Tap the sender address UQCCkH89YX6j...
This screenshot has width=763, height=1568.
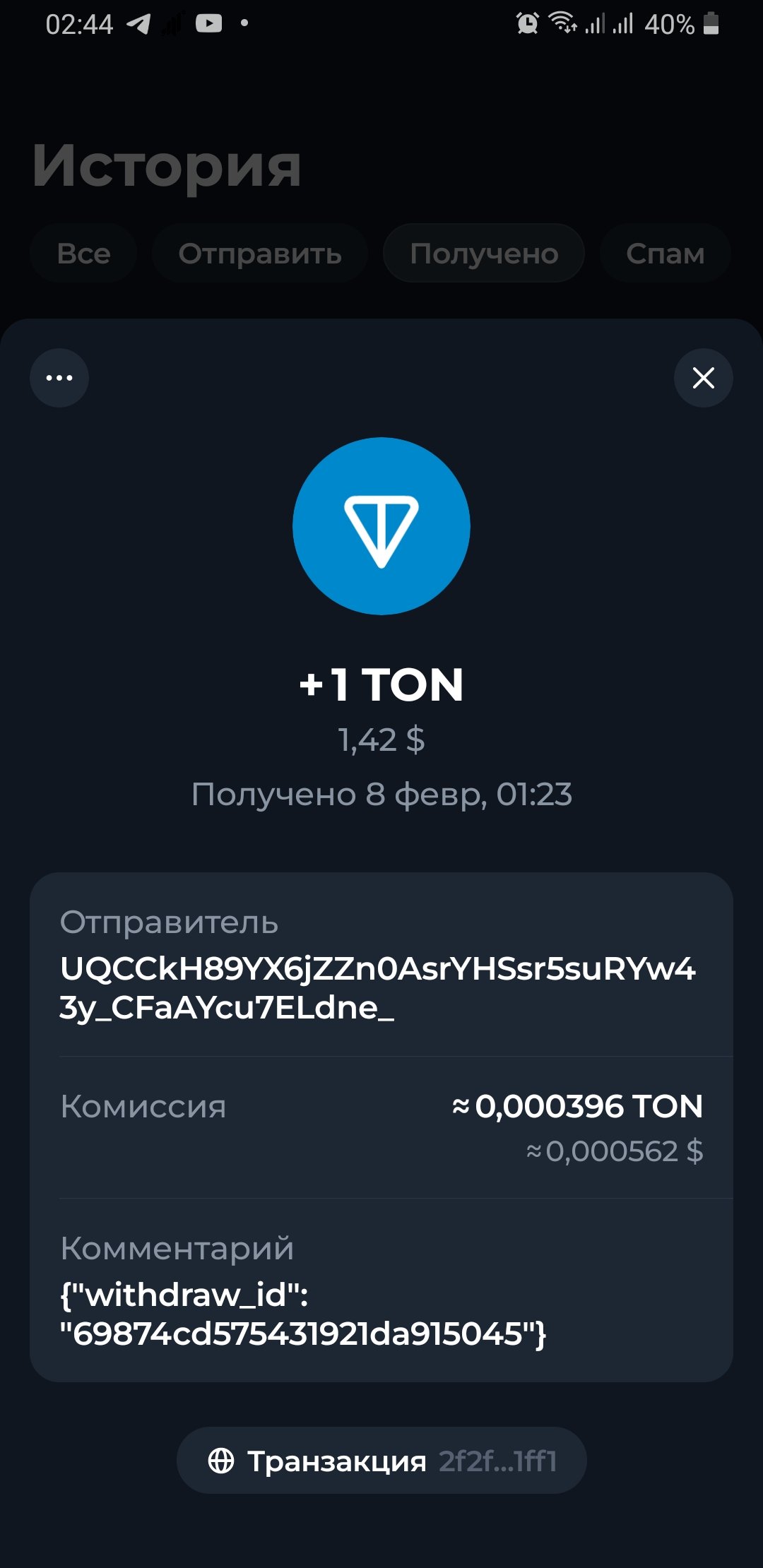click(x=377, y=987)
